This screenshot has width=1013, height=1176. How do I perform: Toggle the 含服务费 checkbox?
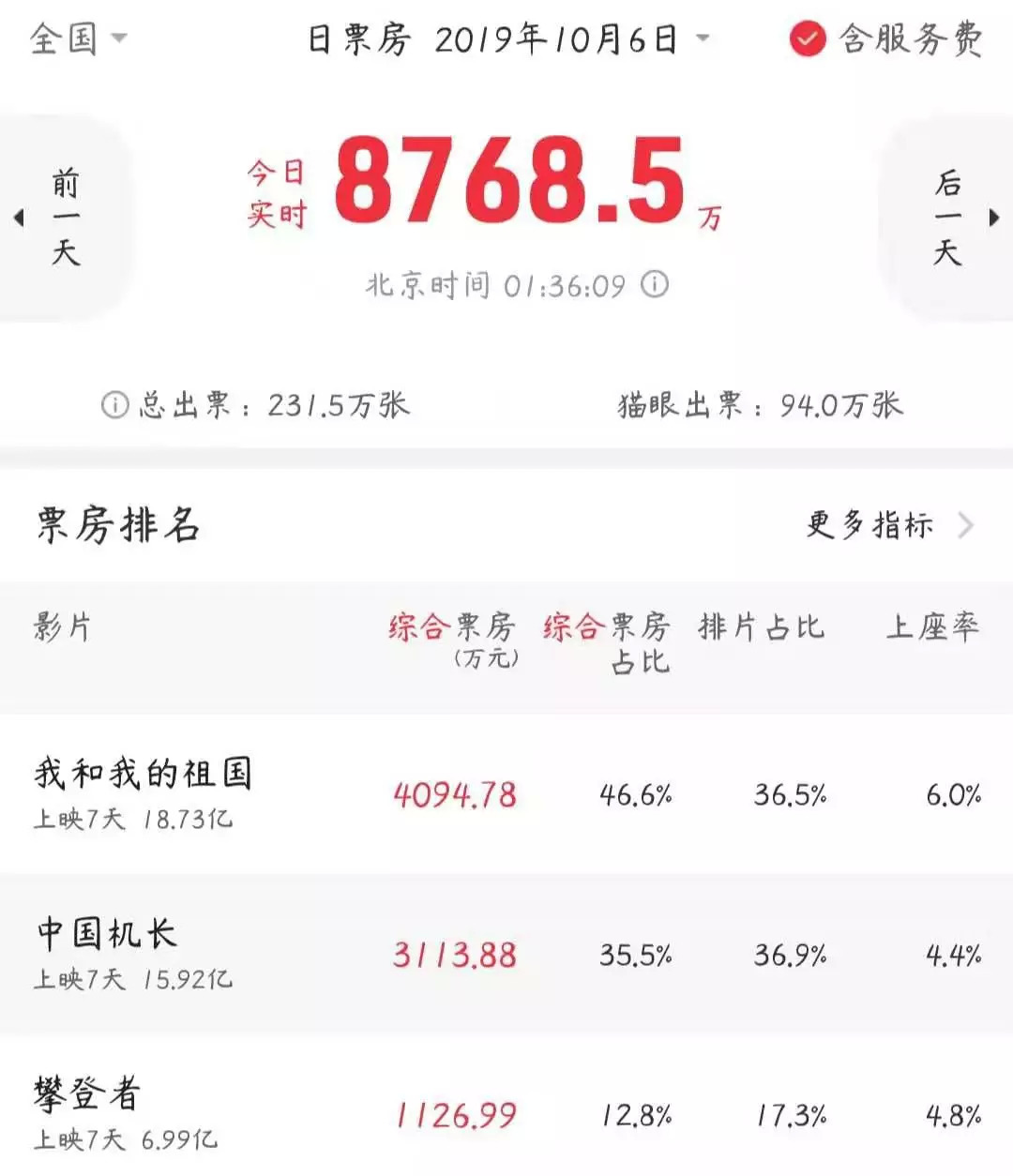808,39
